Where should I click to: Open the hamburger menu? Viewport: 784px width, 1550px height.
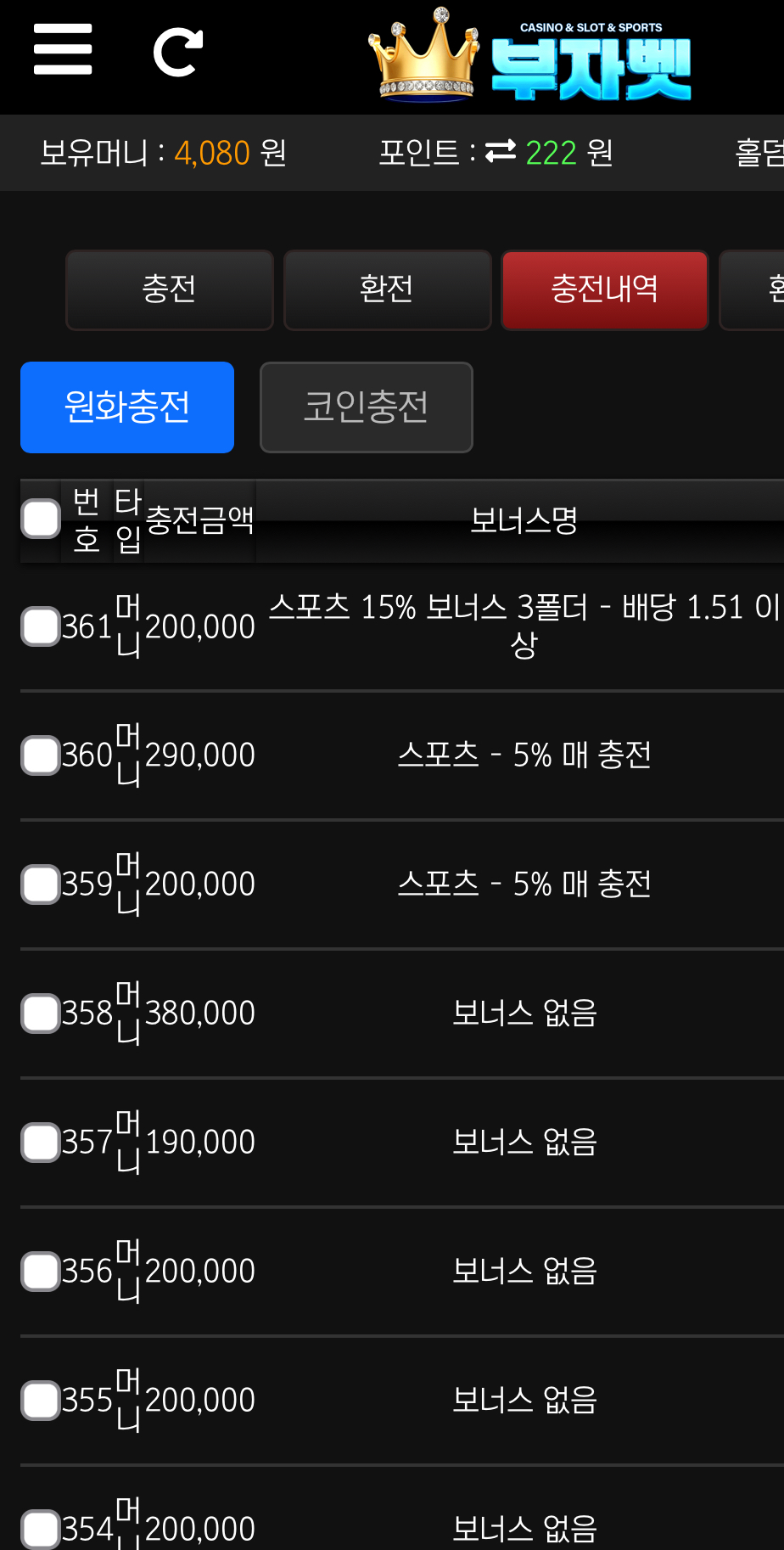point(63,49)
